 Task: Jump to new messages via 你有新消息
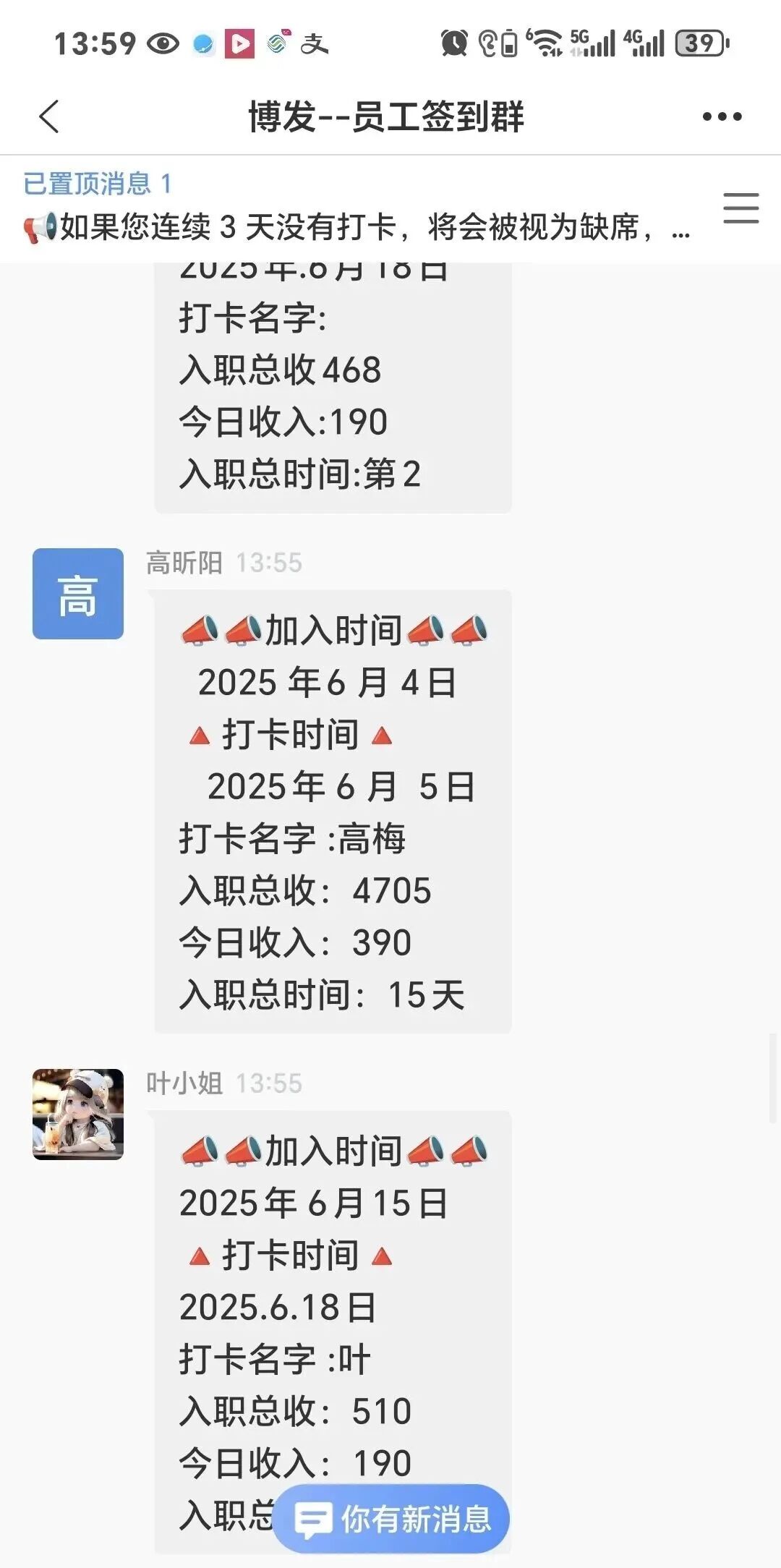tap(392, 1519)
